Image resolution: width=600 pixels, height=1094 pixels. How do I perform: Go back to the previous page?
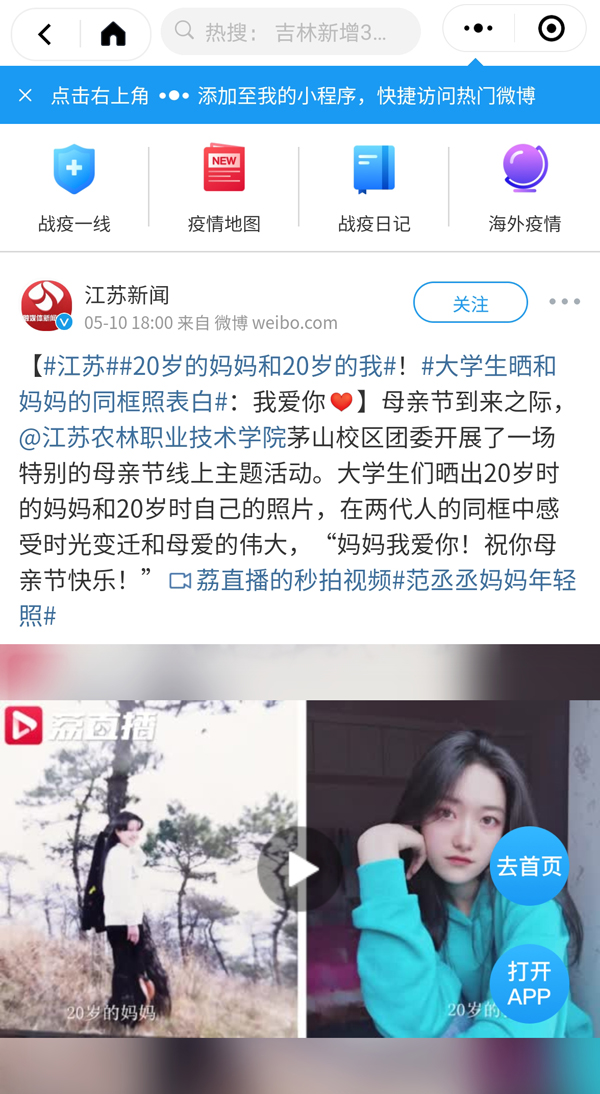tap(45, 34)
